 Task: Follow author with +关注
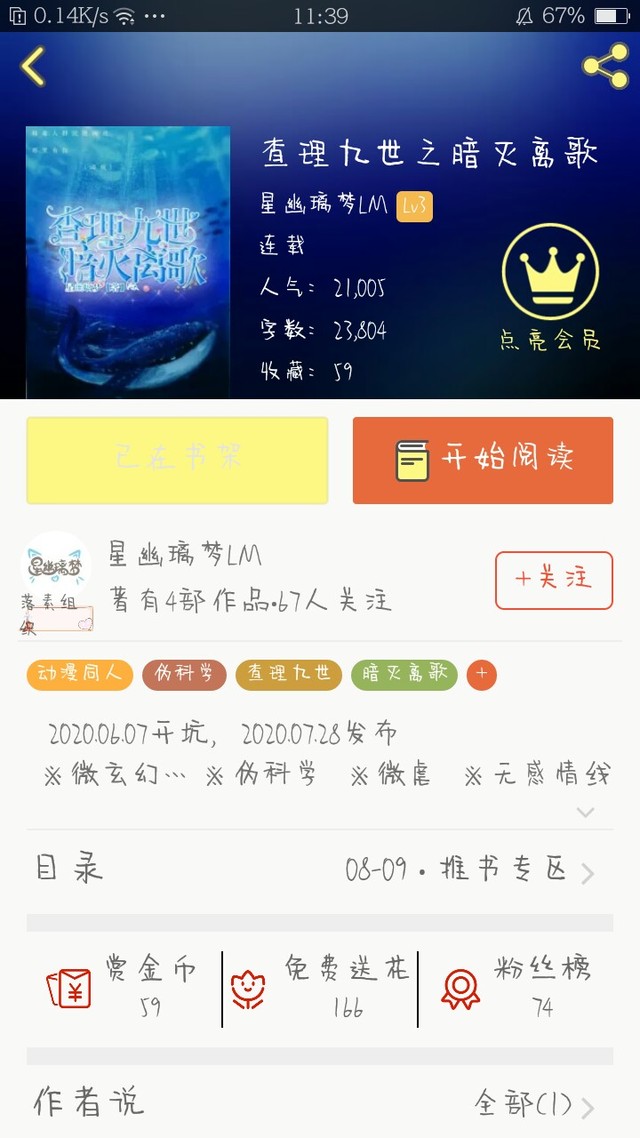pyautogui.click(x=553, y=579)
